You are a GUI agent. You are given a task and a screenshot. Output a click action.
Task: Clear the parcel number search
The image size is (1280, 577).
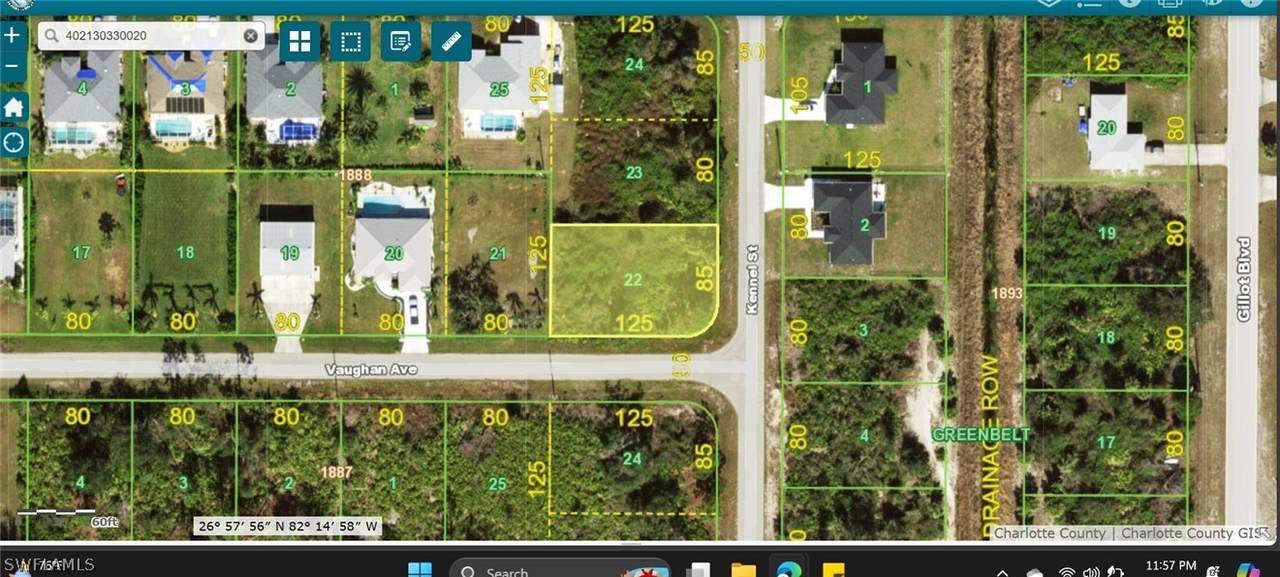pos(250,37)
